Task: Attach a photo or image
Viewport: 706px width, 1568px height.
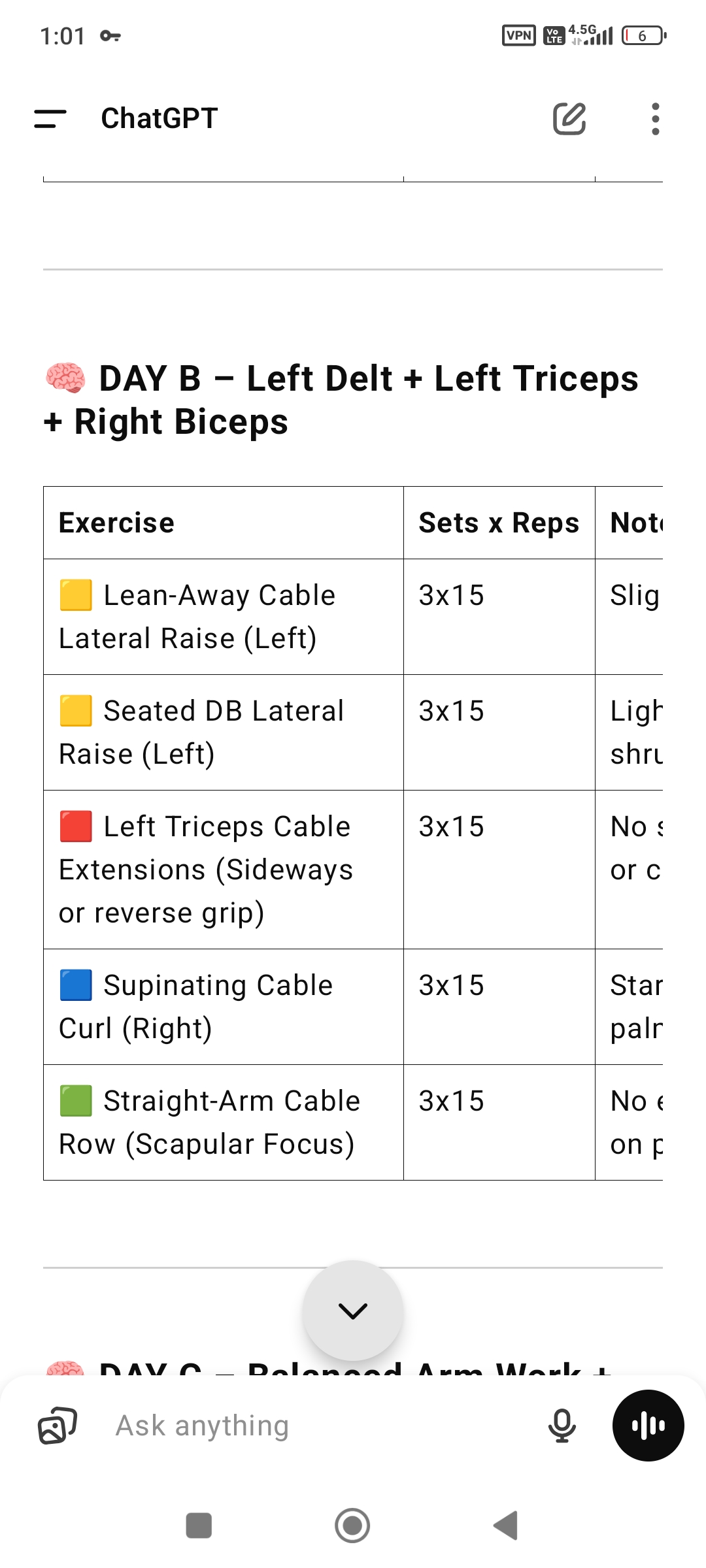Action: point(58,1426)
